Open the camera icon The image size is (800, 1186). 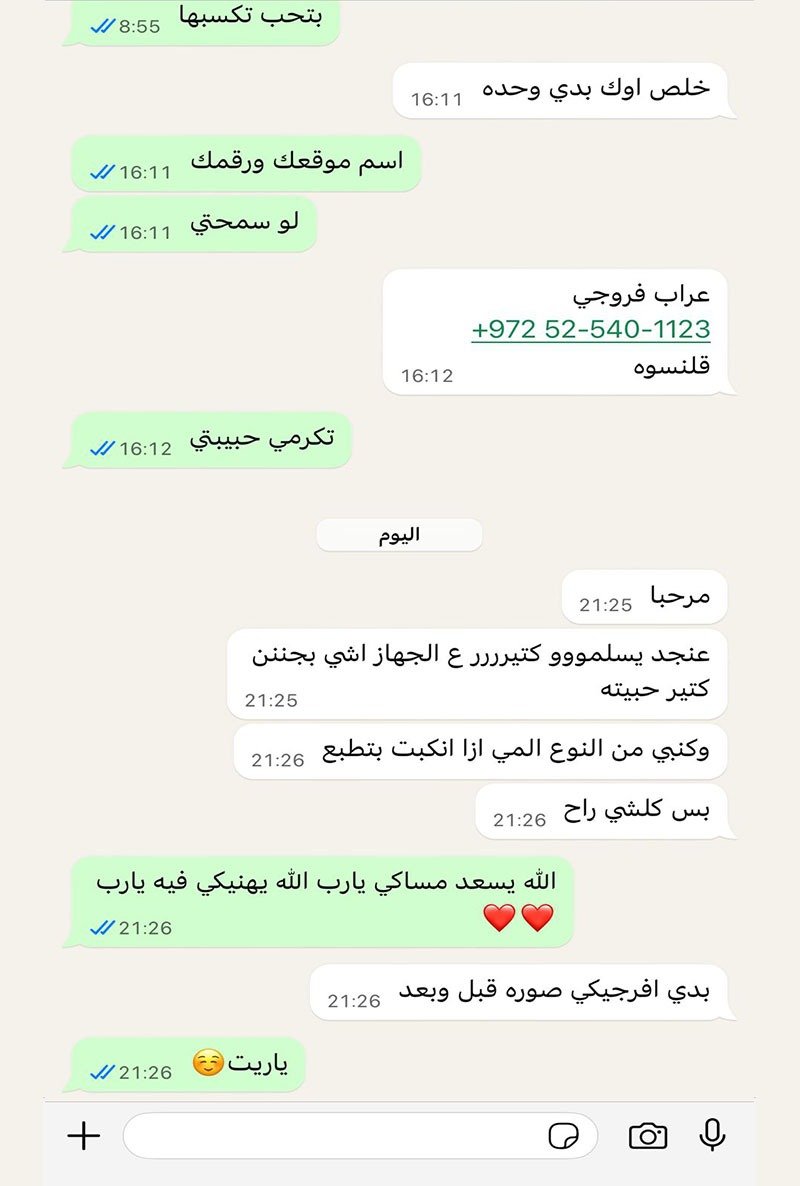(648, 1135)
